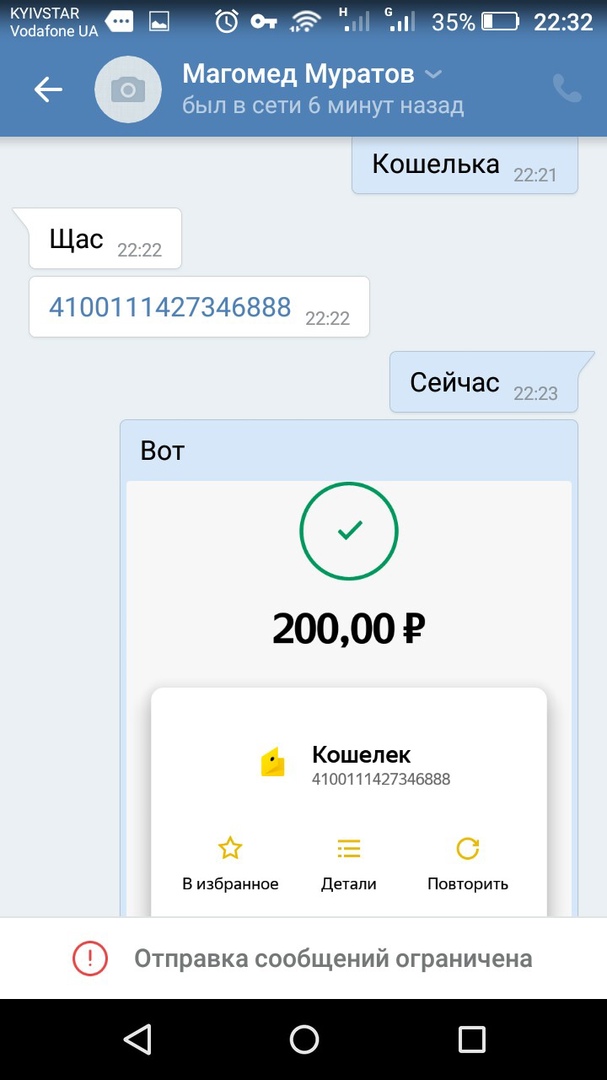607x1080 pixels.
Task: Open the wallet number link 4100111427346888
Action: (170, 307)
